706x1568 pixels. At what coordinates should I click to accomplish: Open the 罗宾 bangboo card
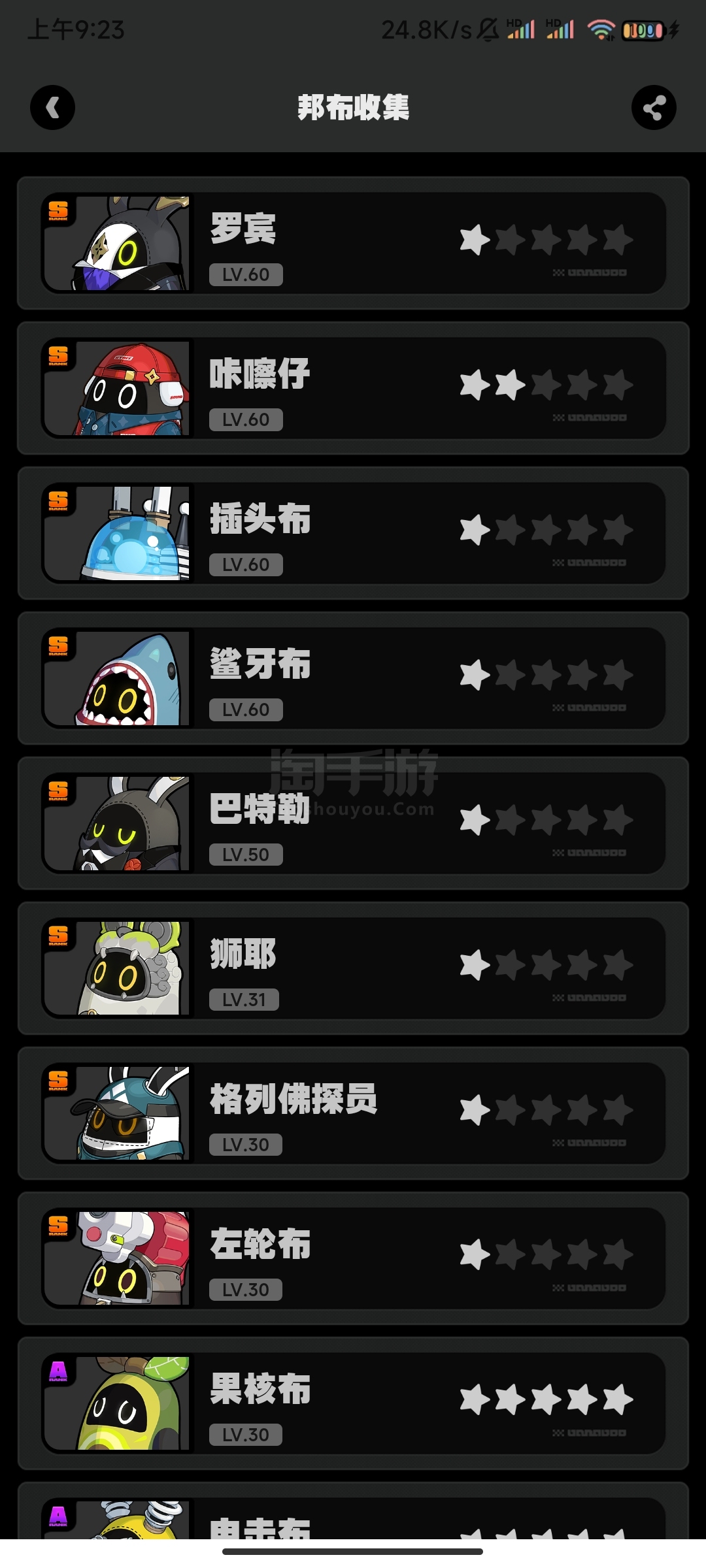353,243
